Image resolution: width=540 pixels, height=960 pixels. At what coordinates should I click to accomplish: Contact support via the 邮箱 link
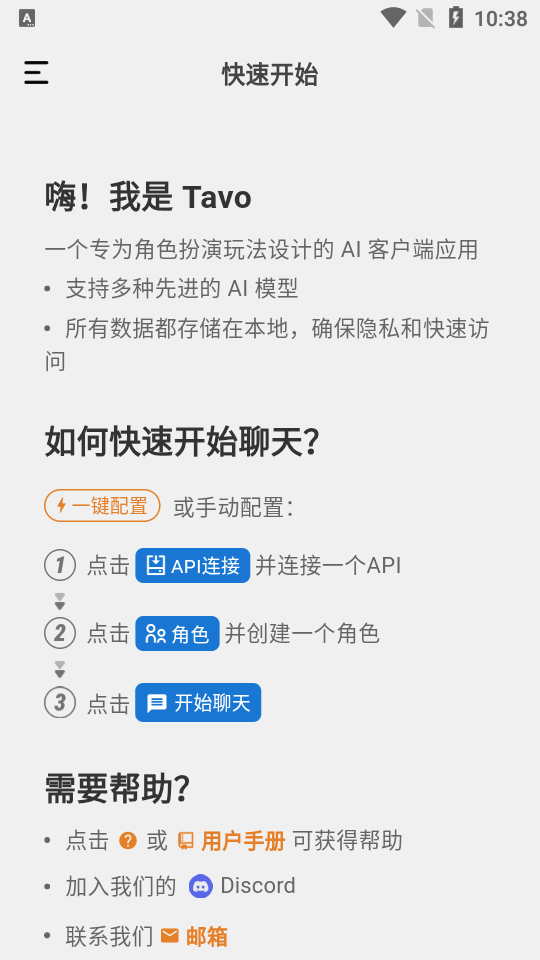tap(194, 936)
